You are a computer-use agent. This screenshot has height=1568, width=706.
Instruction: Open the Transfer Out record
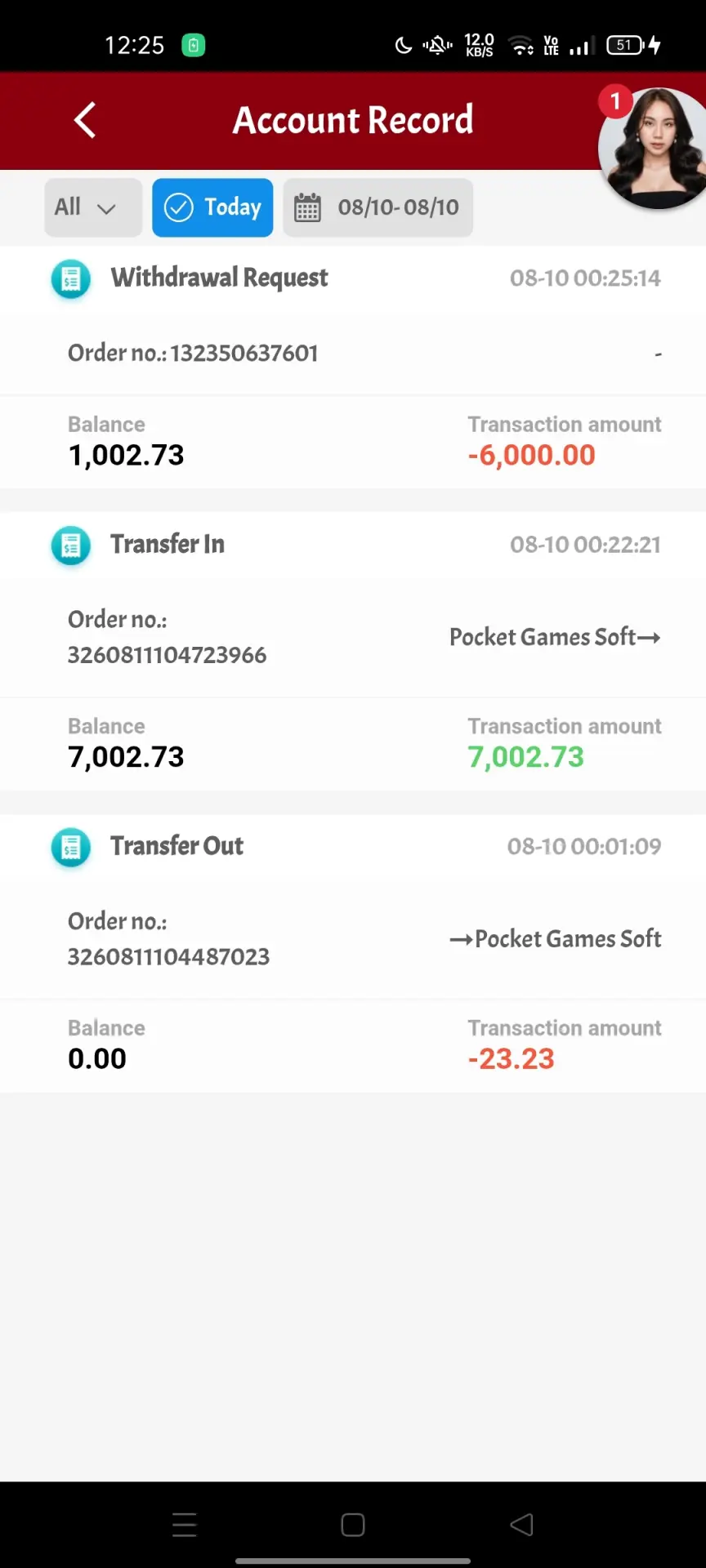353,953
